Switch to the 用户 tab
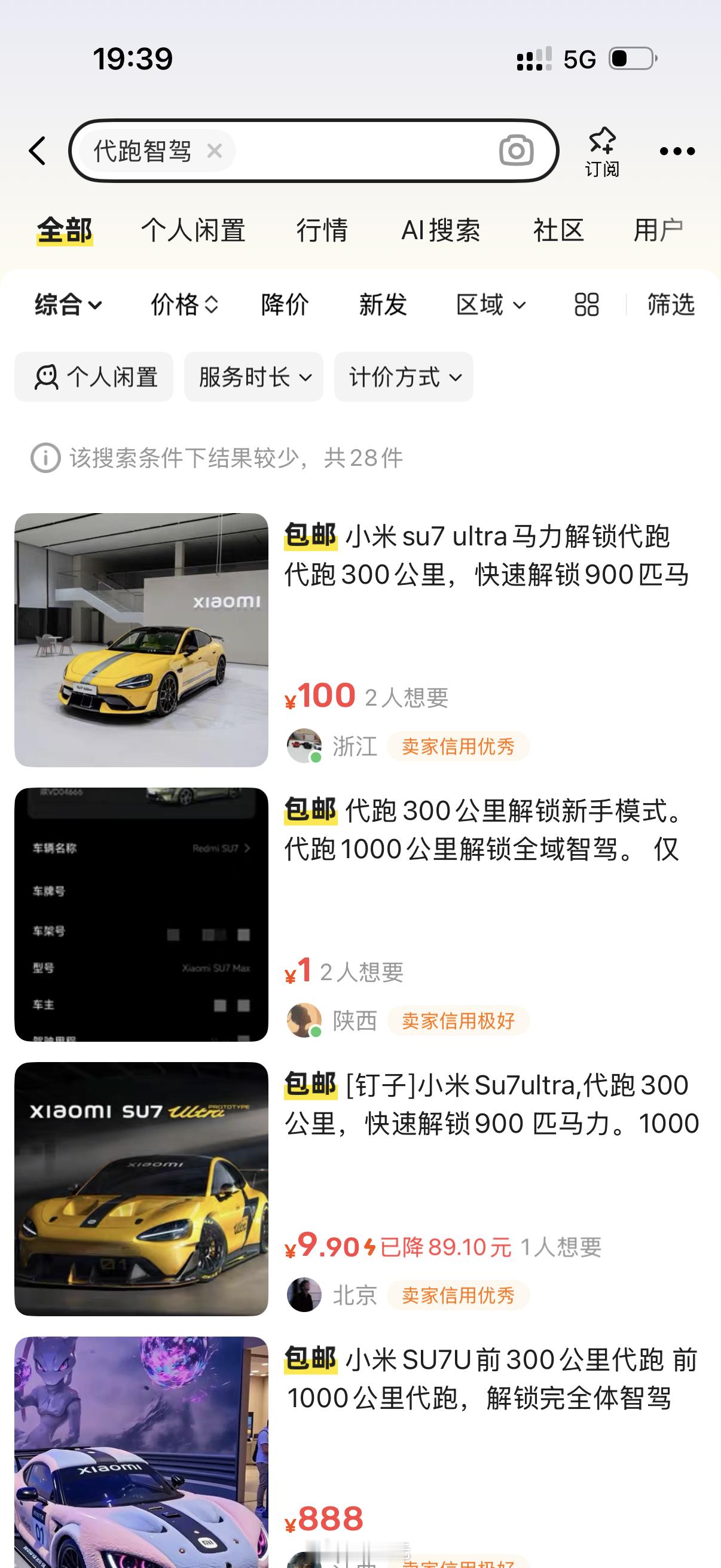 pos(658,231)
